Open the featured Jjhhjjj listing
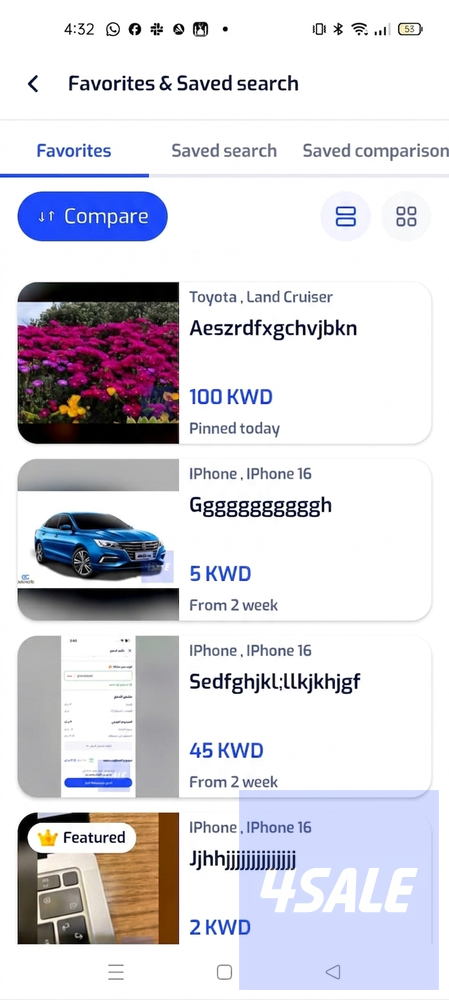Viewport: 449px width, 1000px height. point(224,878)
